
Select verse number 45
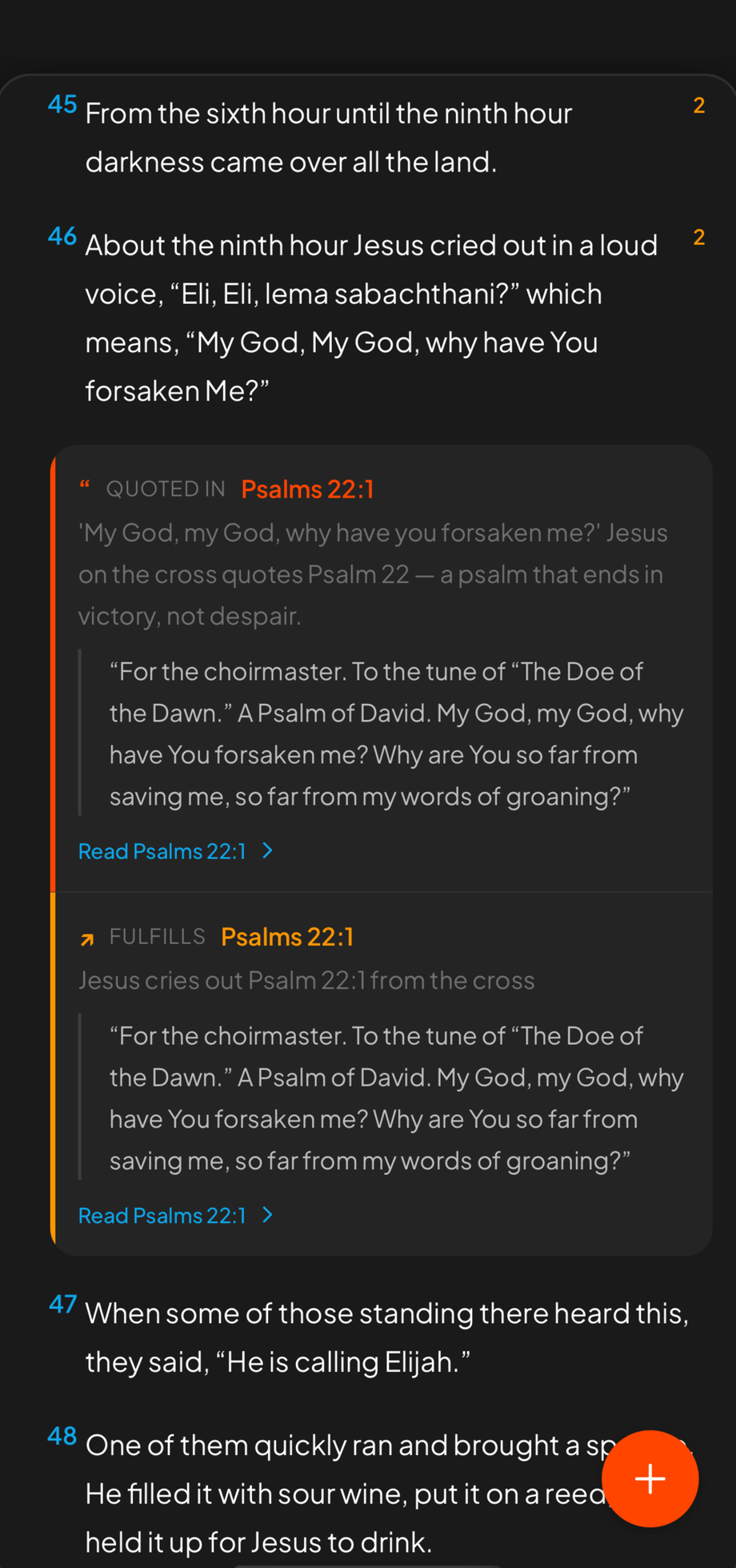(x=62, y=104)
